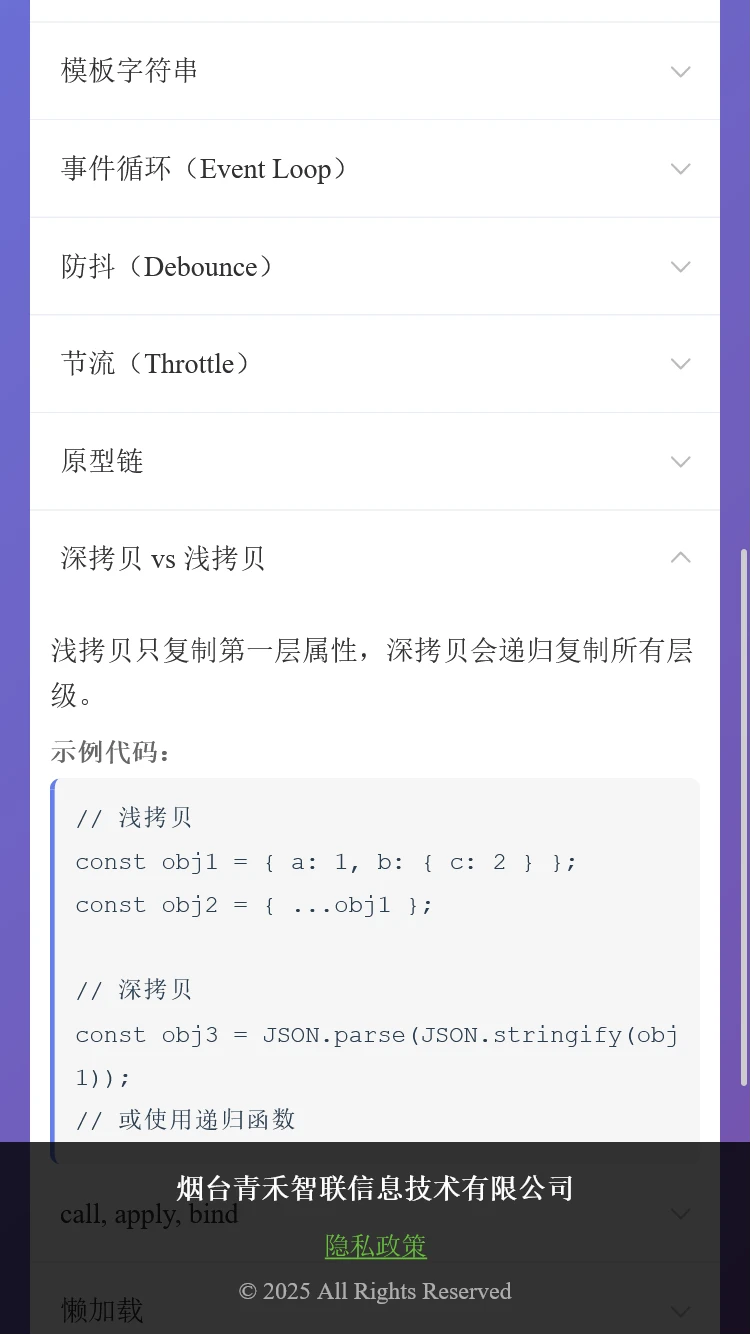Click the downward arrow beside 事件循环
The height and width of the screenshot is (1336, 752).
(x=680, y=168)
